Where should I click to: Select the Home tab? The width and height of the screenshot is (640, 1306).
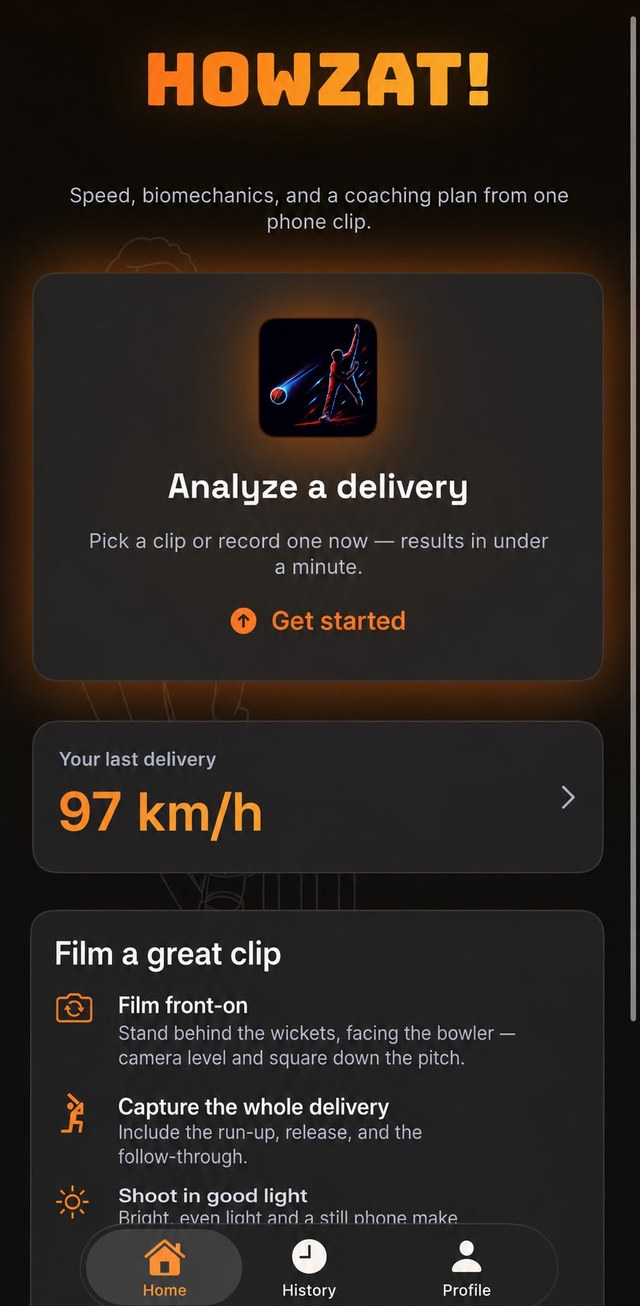tap(164, 1267)
